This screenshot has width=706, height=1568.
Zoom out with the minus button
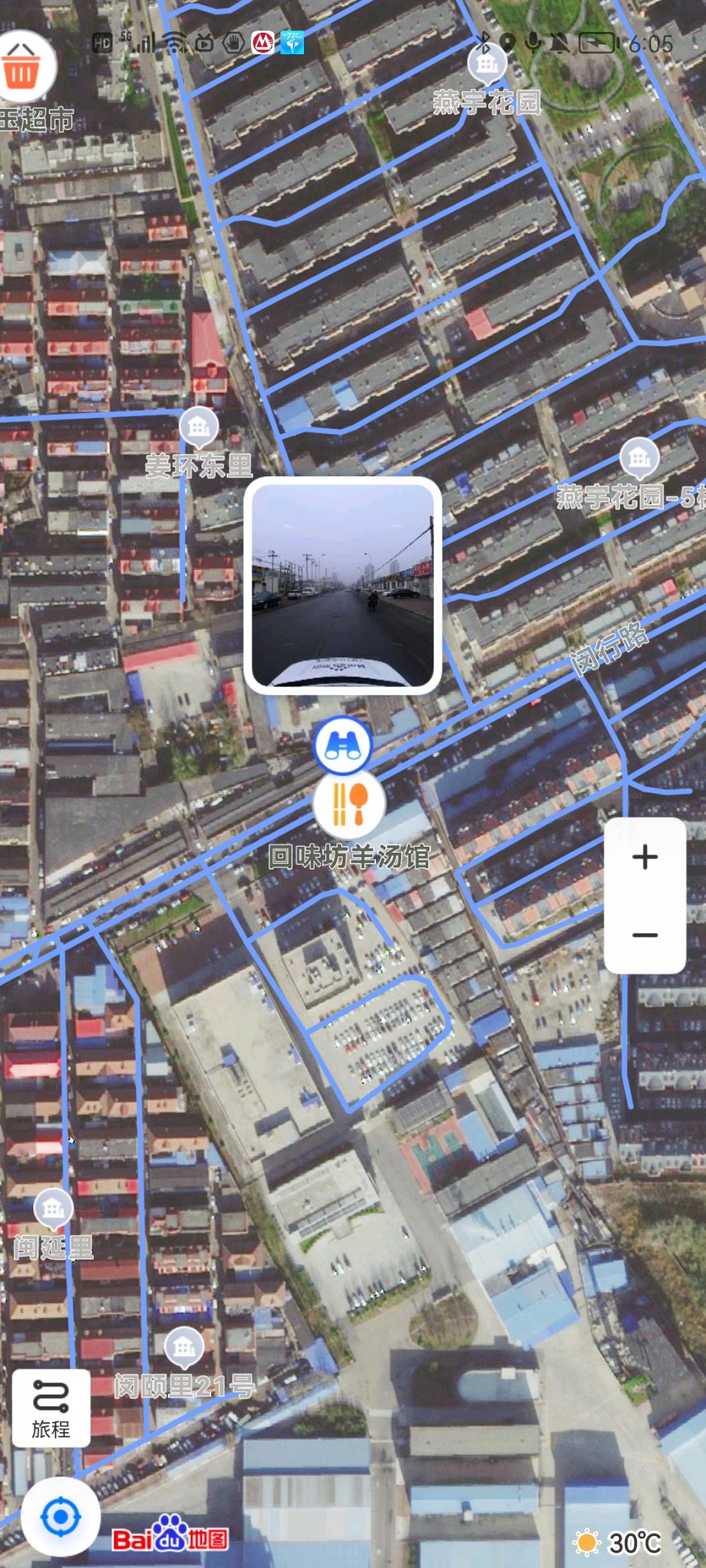(x=644, y=934)
